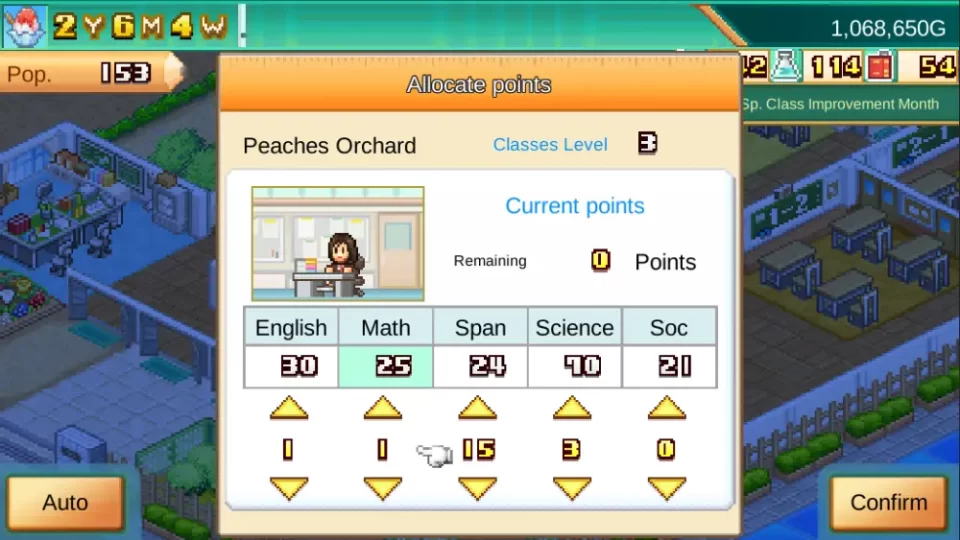Increase Span points with up arrow
The width and height of the screenshot is (960, 540).
478,408
